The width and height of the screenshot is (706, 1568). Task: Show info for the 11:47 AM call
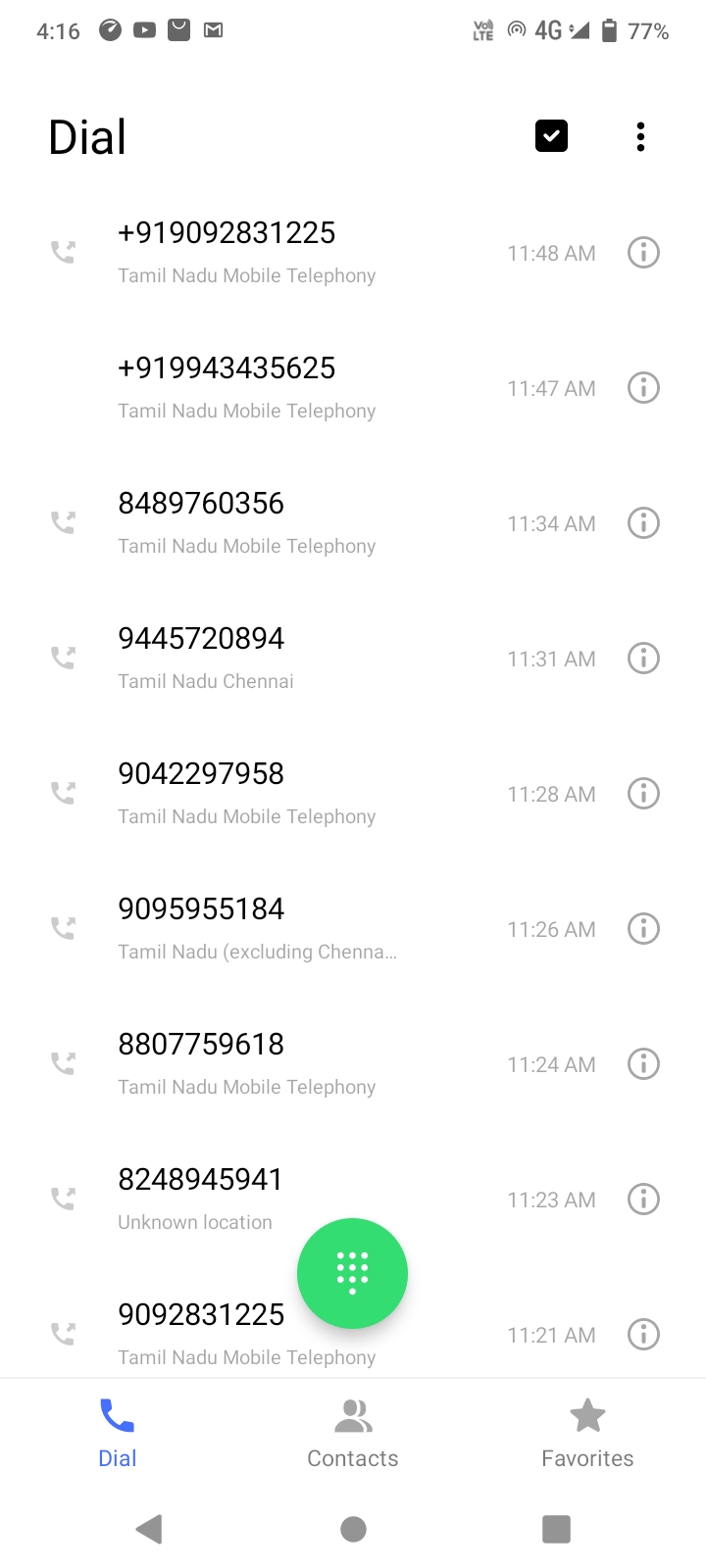643,388
